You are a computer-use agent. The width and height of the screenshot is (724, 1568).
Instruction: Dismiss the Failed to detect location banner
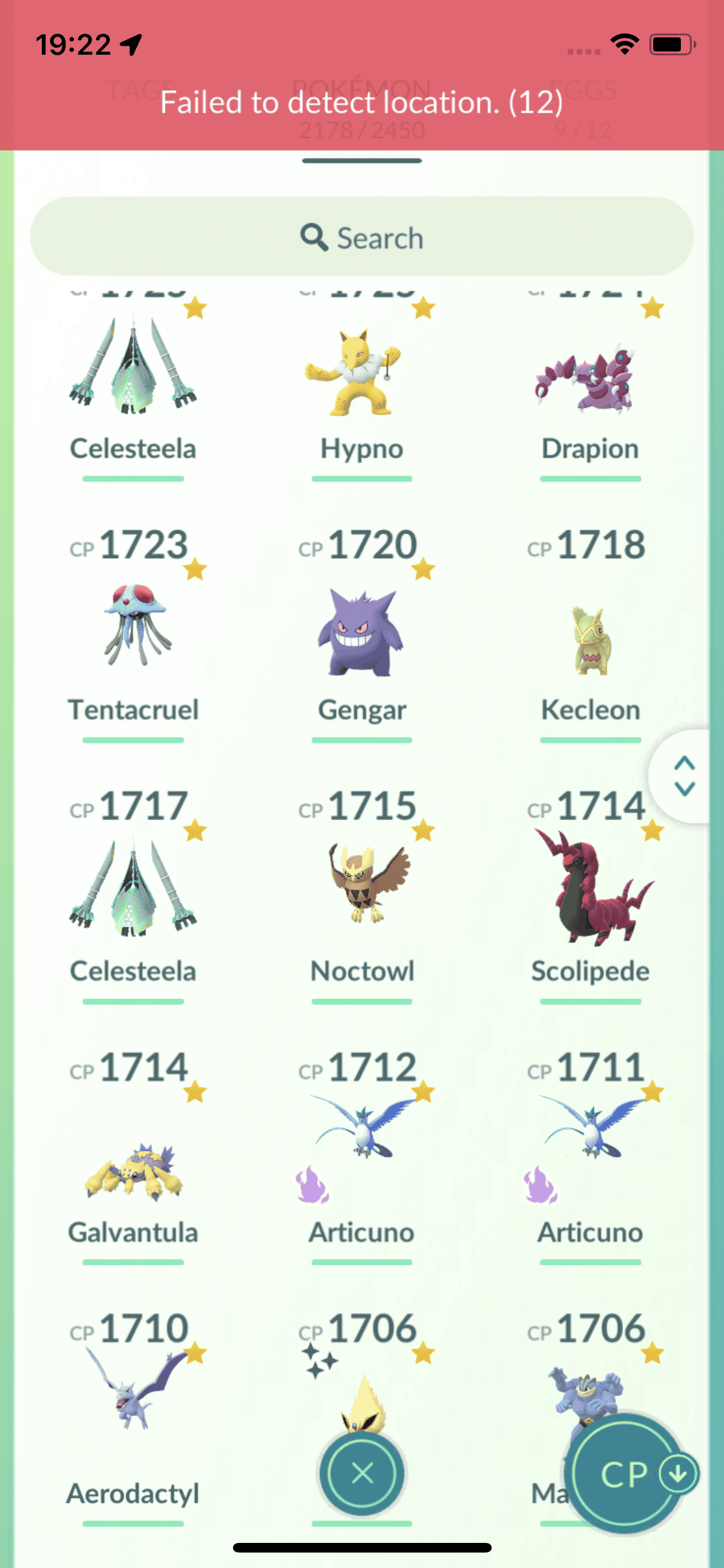(362, 102)
